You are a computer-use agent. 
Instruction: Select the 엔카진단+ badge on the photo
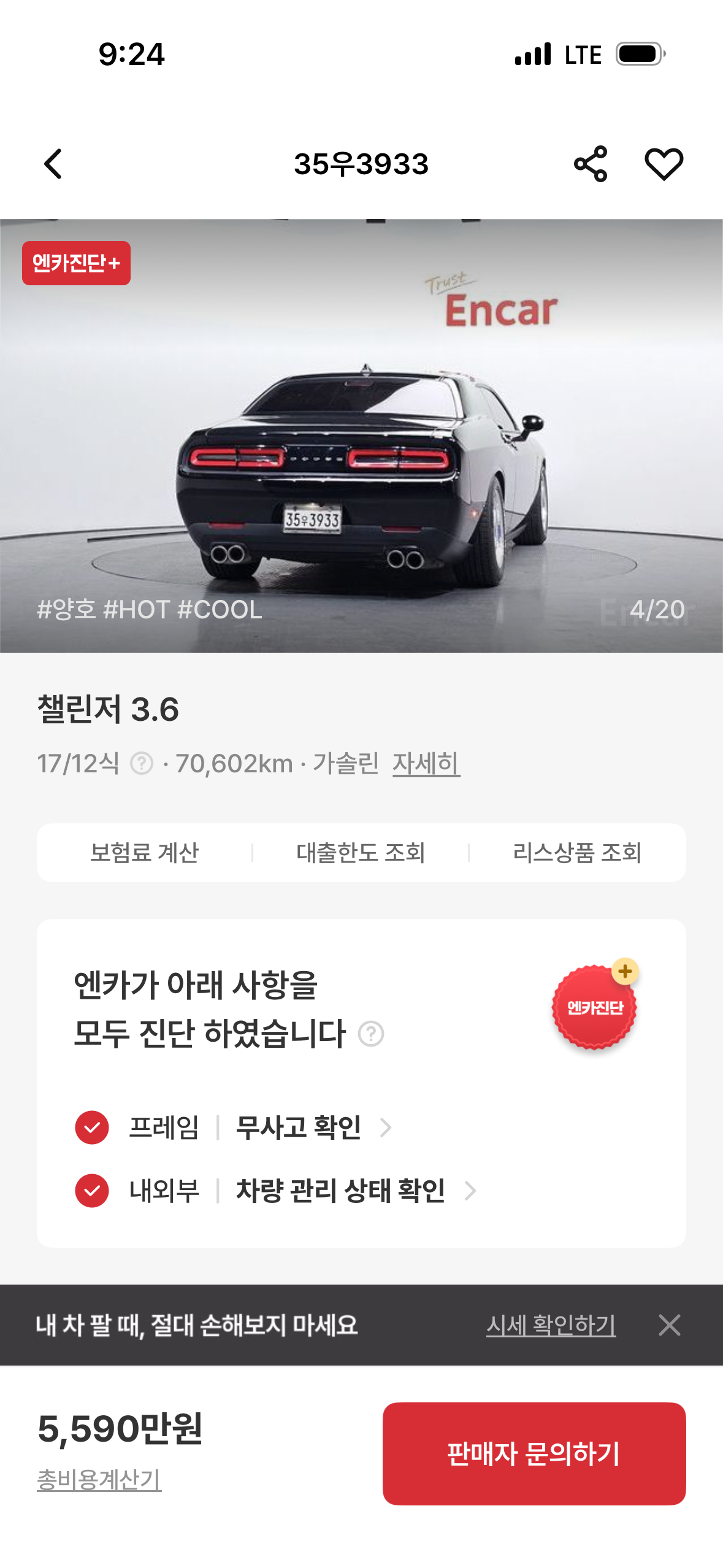75,264
